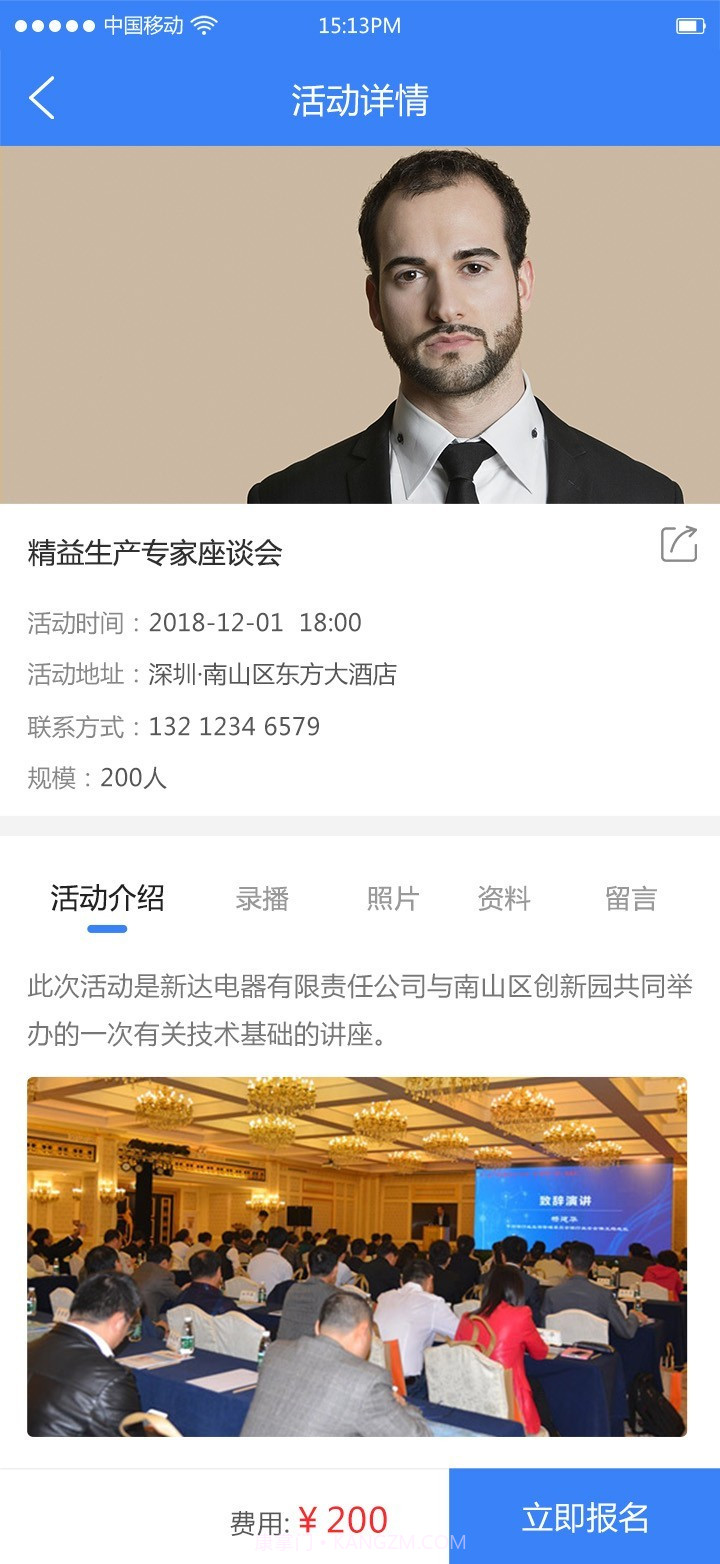Tap the Wi-Fi icon in status bar
The width and height of the screenshot is (720, 1564).
(206, 25)
